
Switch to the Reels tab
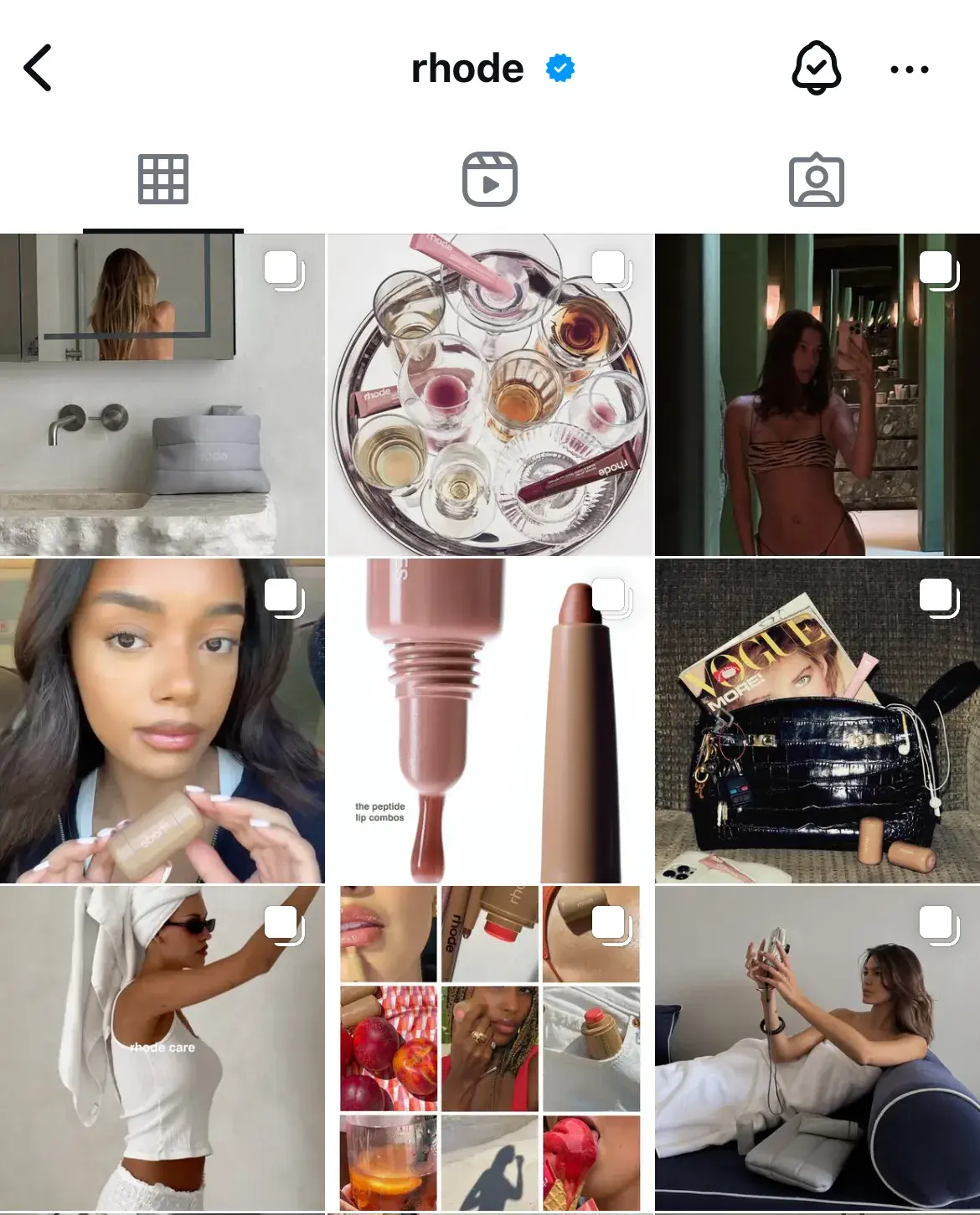click(490, 180)
